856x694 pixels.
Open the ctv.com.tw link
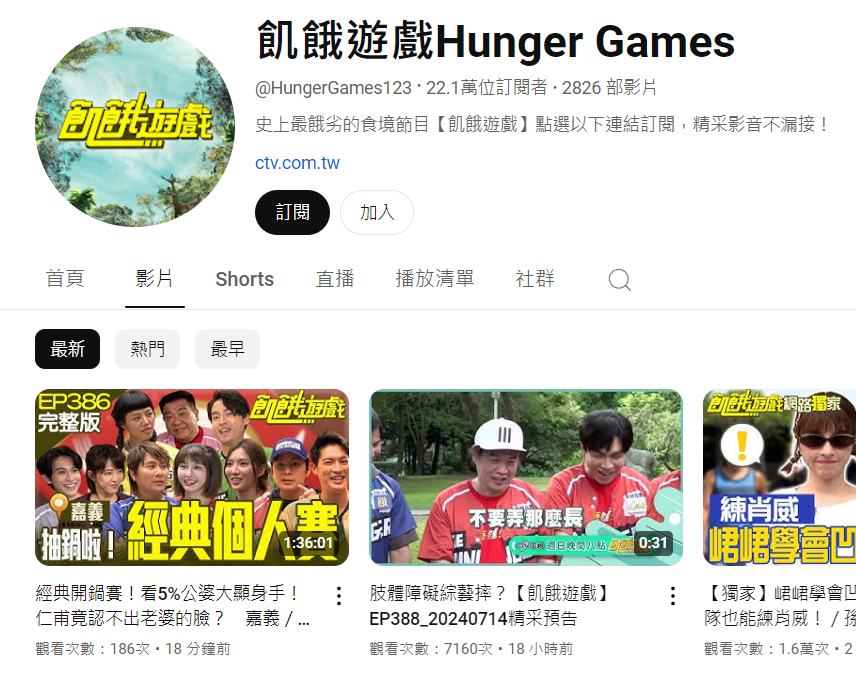pyautogui.click(x=297, y=163)
